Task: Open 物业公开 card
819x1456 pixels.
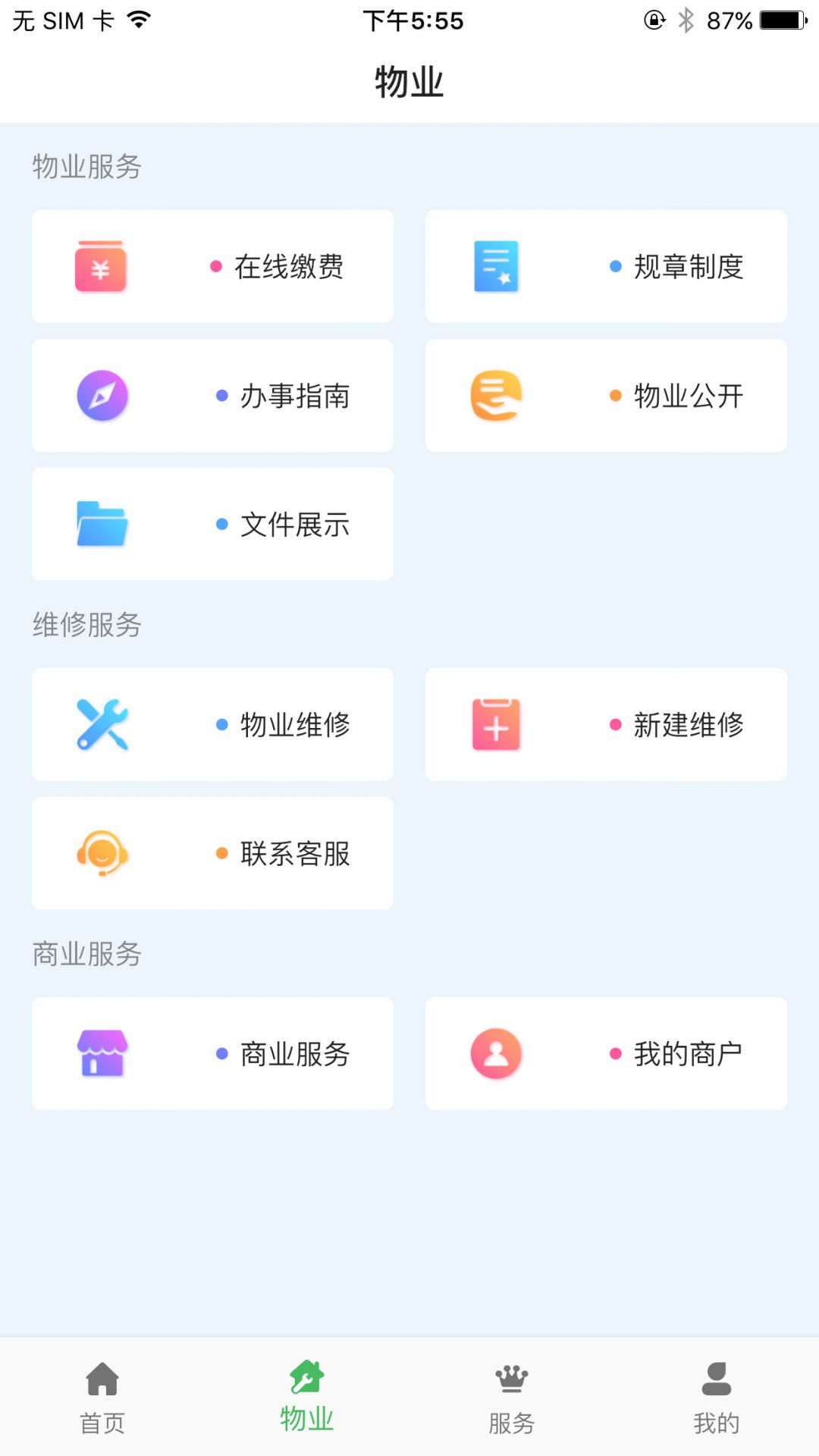Action: (x=606, y=395)
